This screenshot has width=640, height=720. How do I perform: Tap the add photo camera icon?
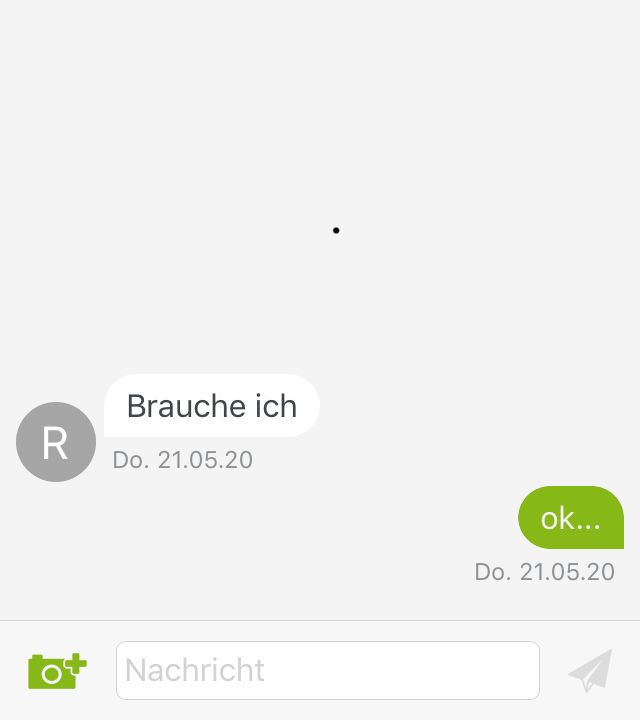[57, 670]
